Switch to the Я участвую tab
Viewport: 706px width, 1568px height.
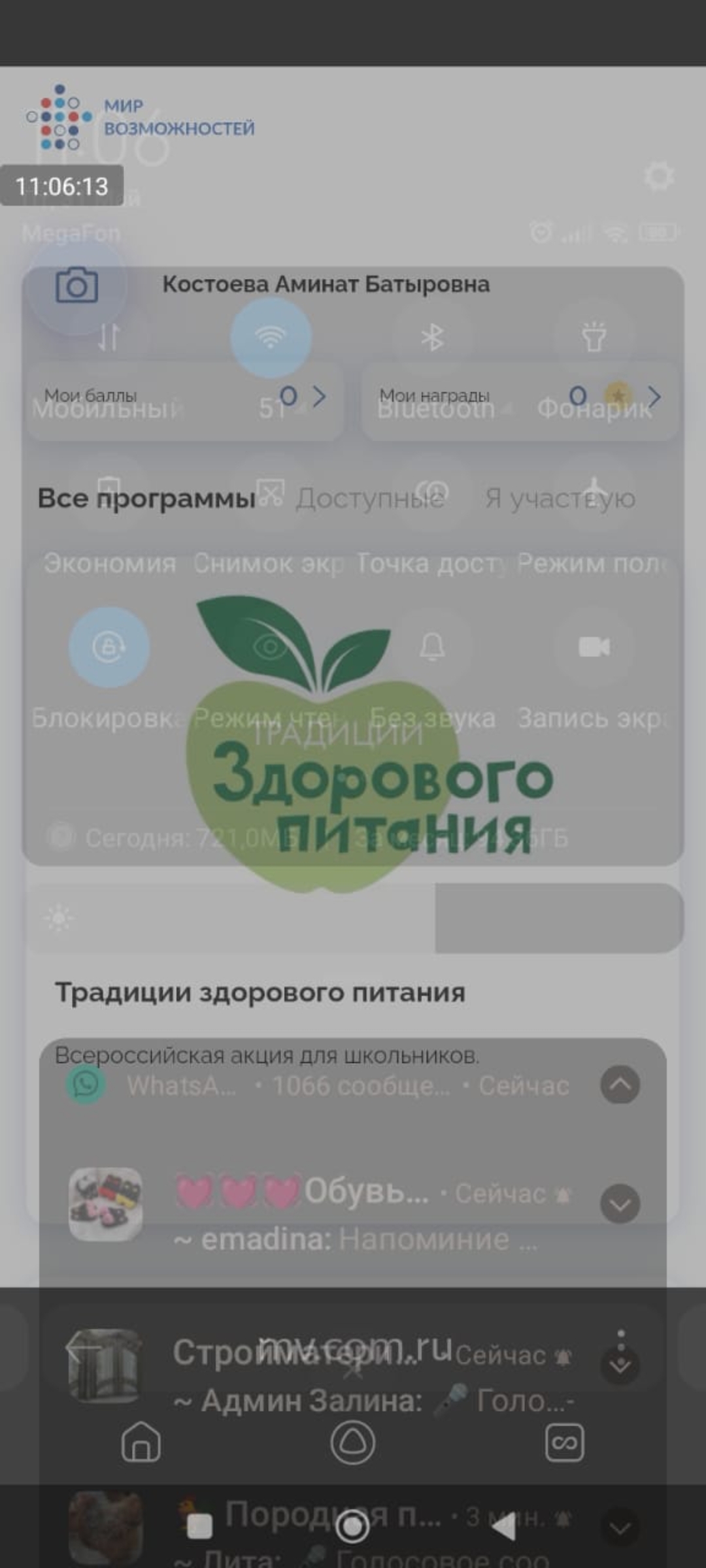[x=560, y=498]
